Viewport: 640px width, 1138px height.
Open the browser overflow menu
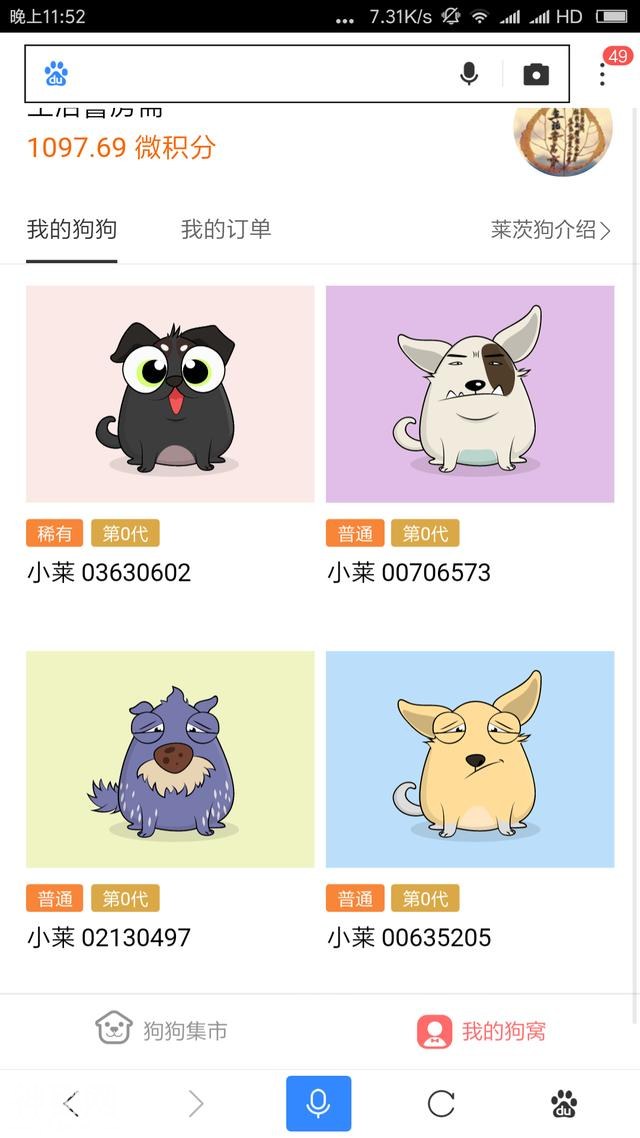pos(602,74)
